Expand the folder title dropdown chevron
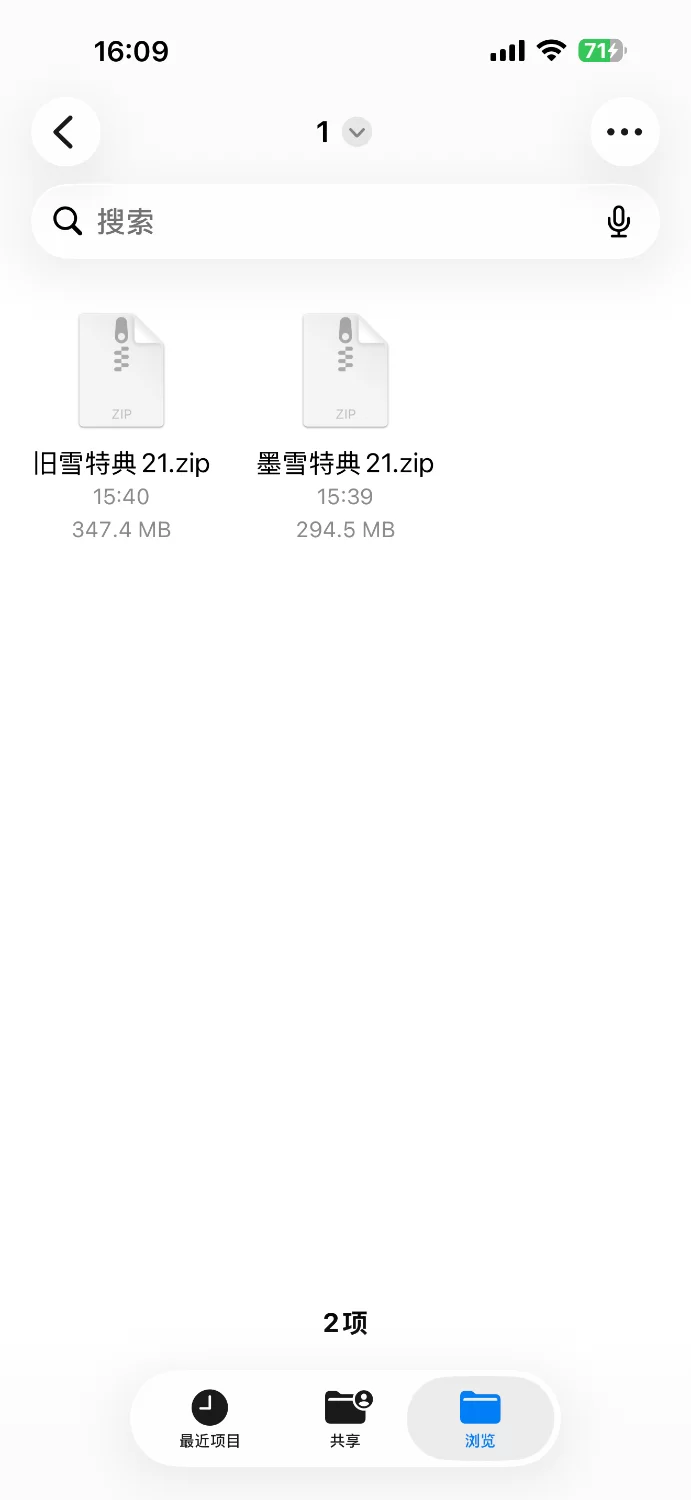The image size is (691, 1500). (x=357, y=132)
